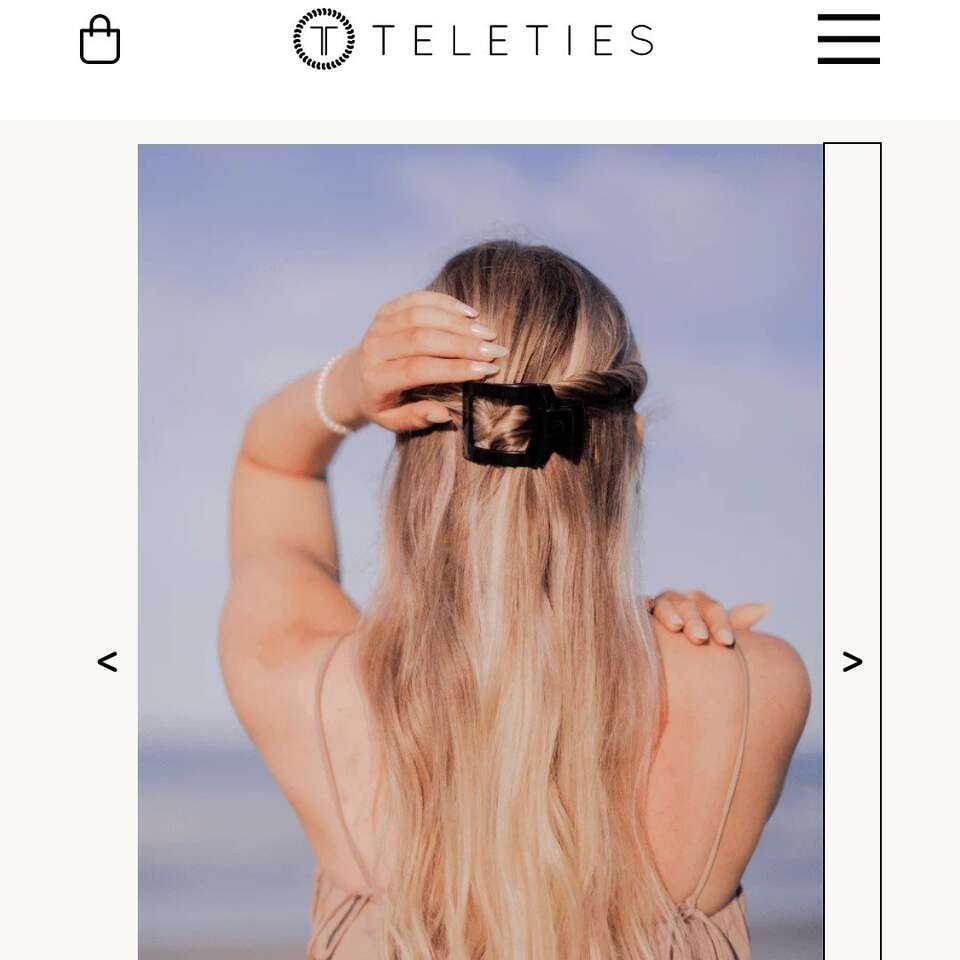Open the shopping bag

(100, 40)
